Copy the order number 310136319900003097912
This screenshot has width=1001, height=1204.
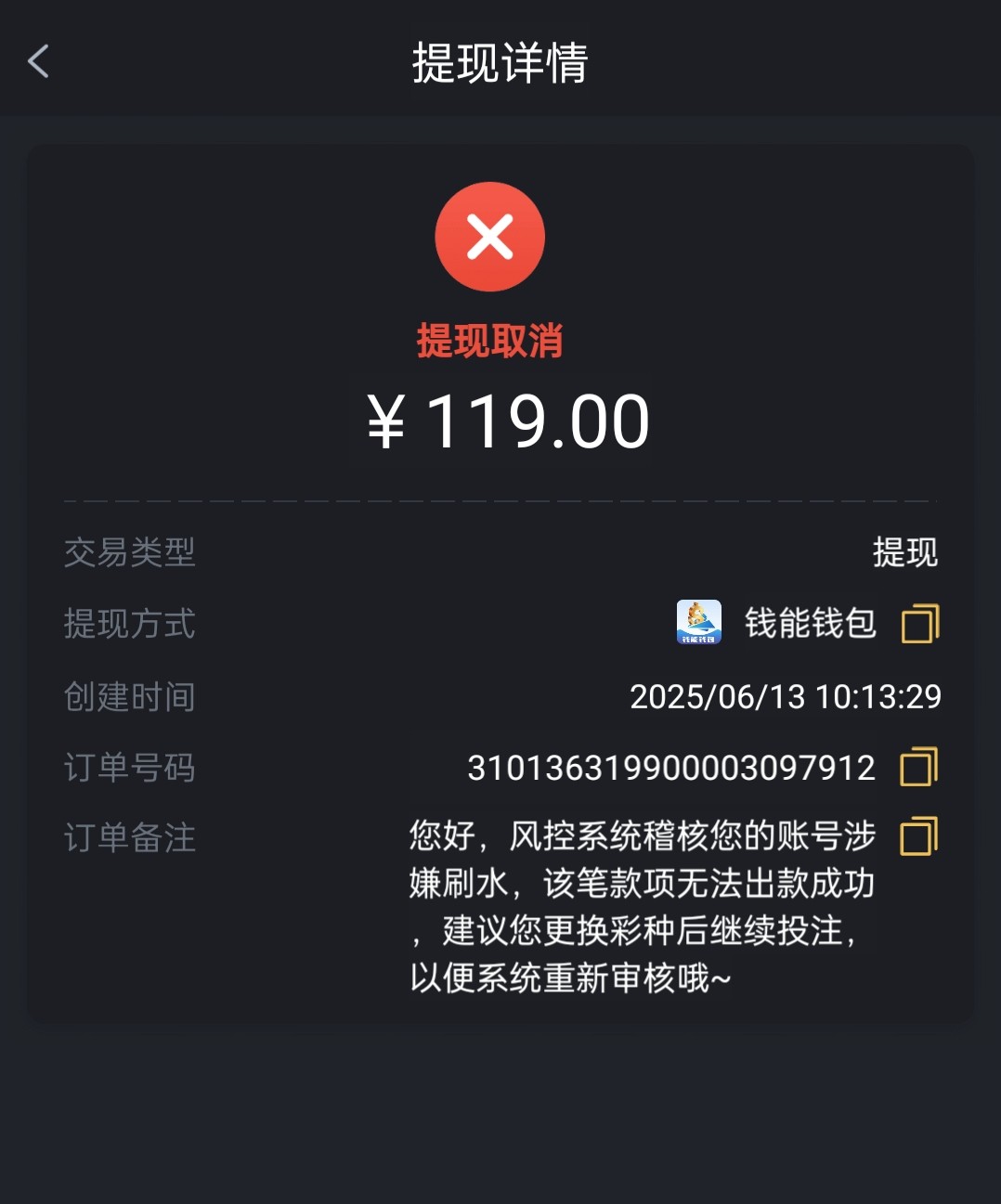coord(918,767)
